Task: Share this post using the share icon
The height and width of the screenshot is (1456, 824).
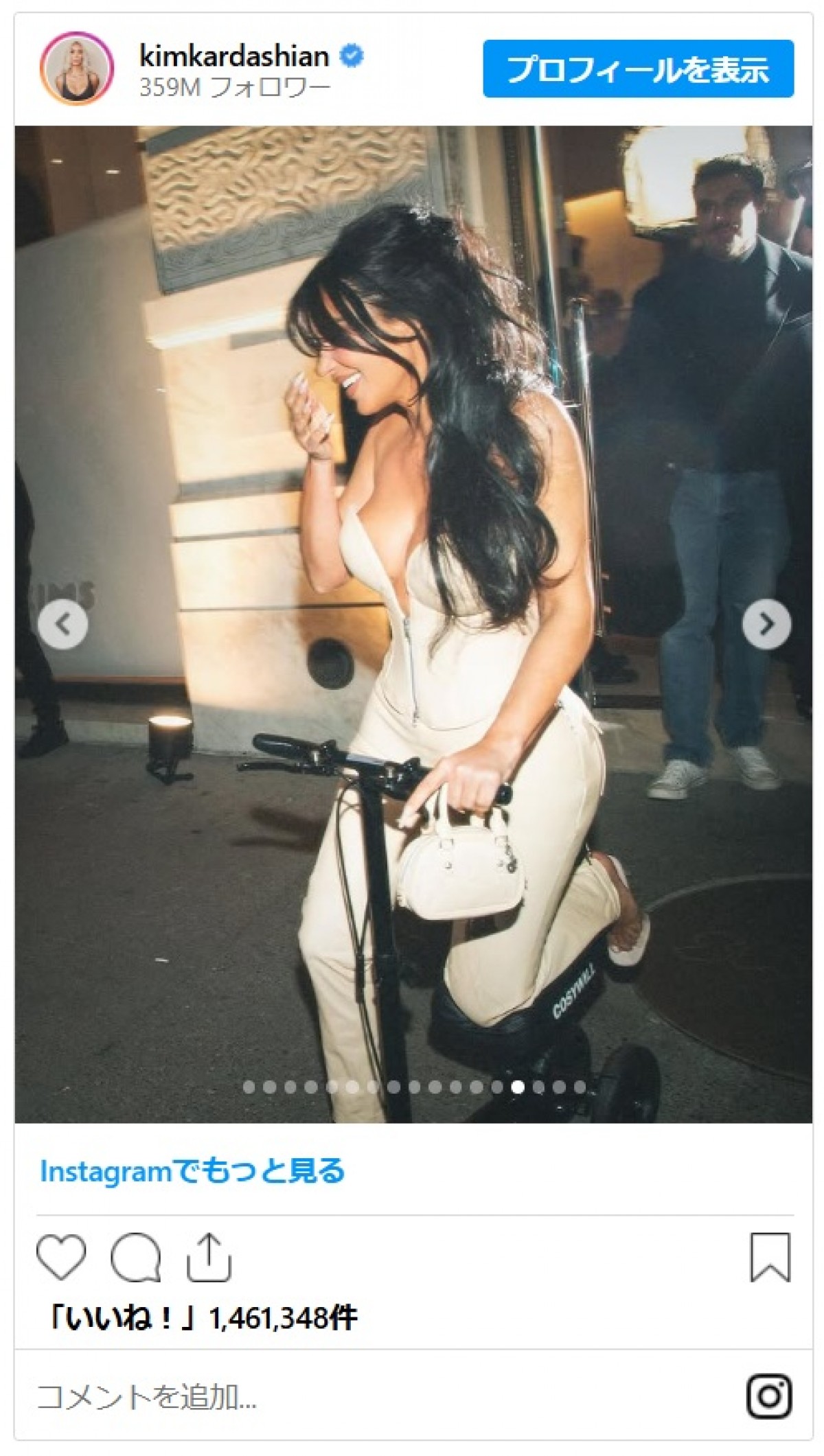Action: click(x=209, y=1258)
